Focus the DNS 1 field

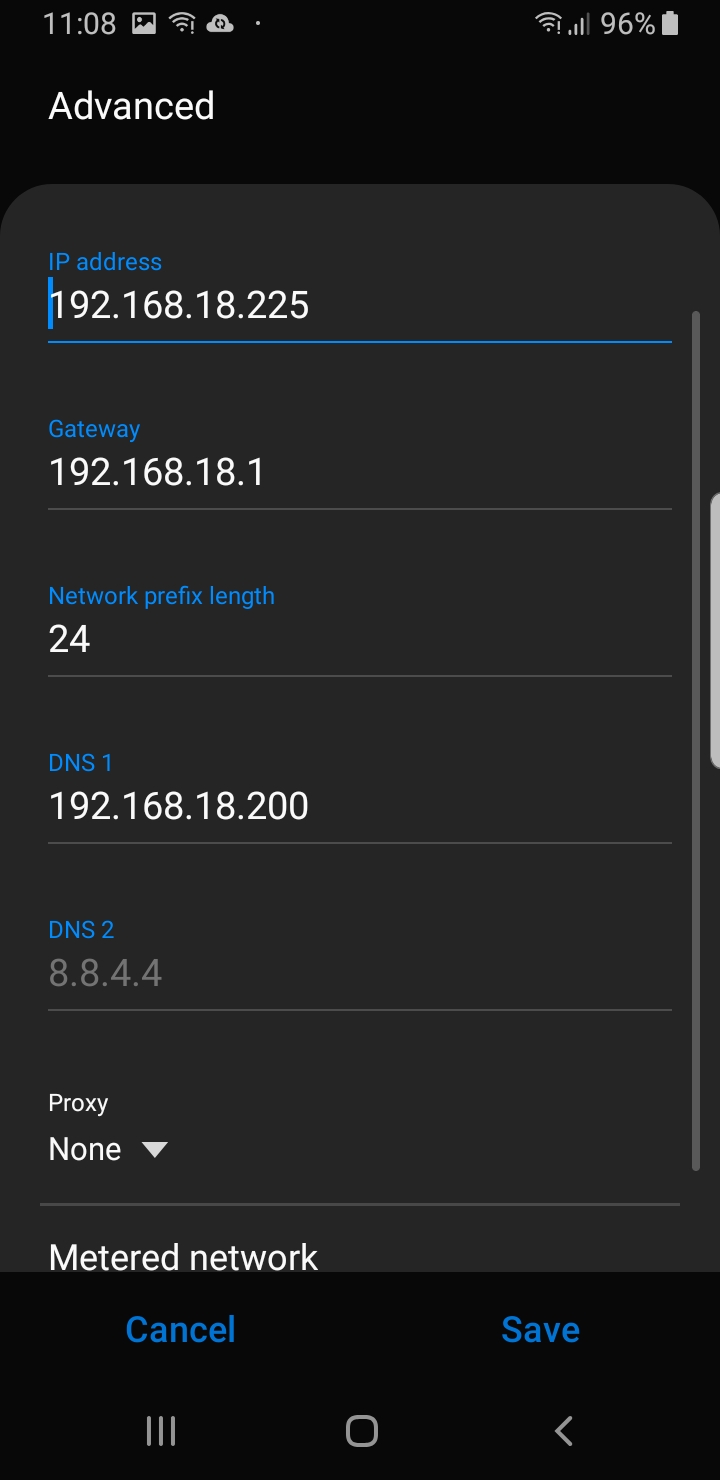[358, 806]
